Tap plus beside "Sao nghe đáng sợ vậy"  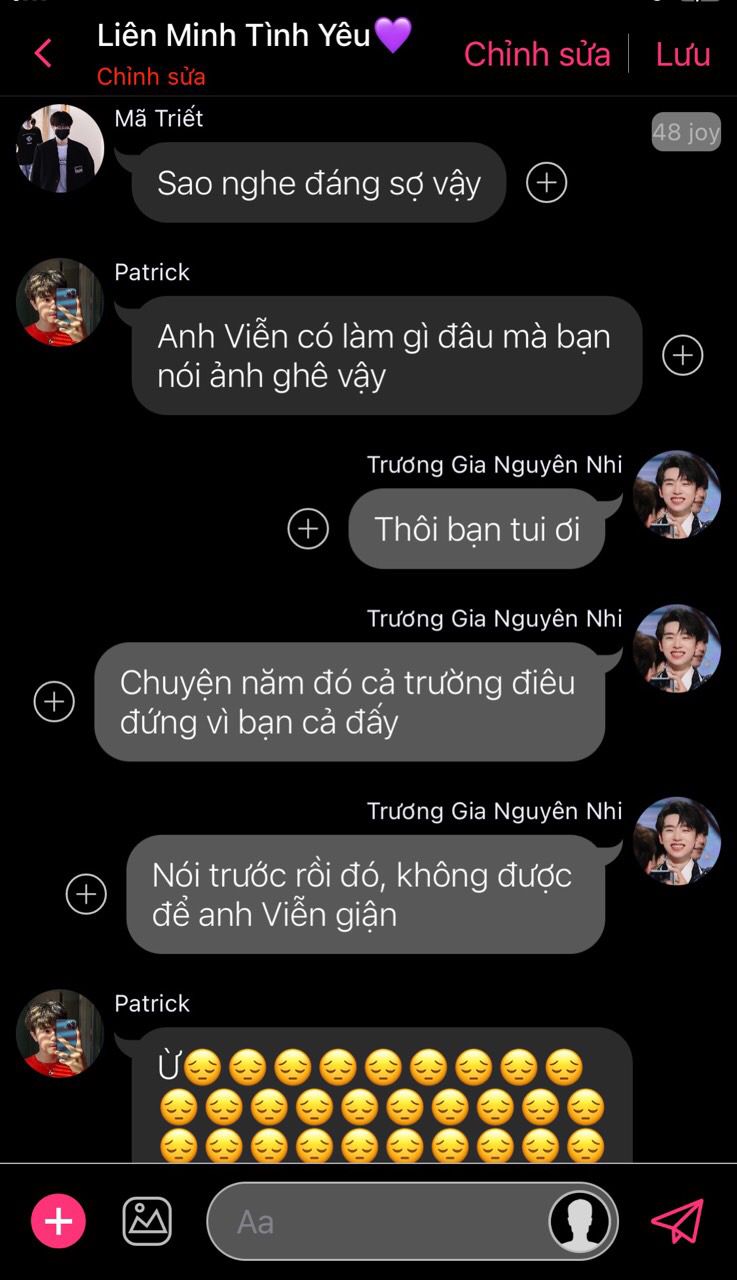tap(546, 183)
